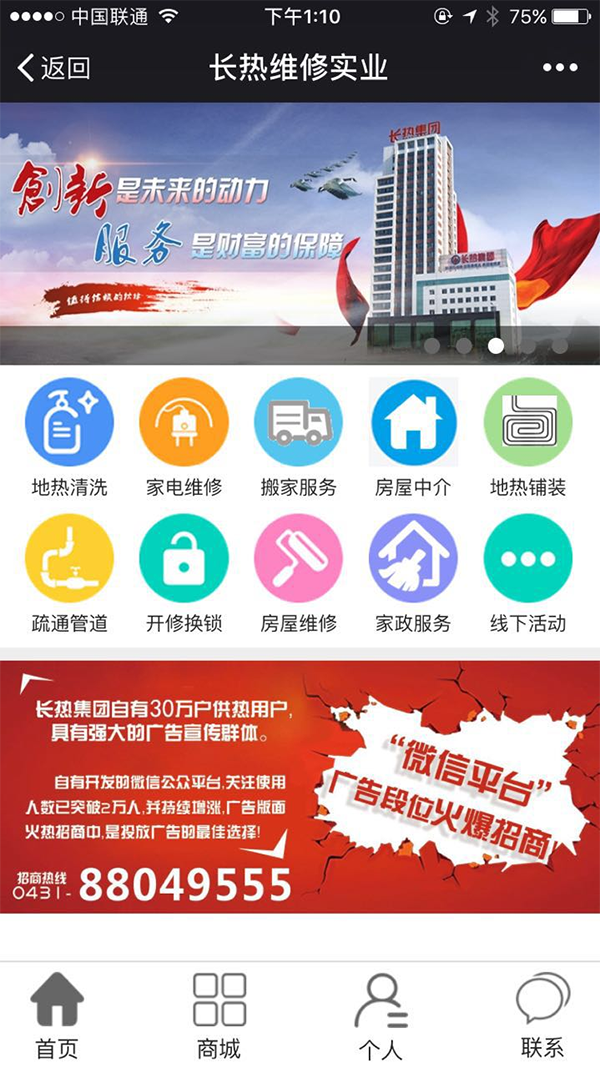The image size is (600, 1068).
Task: Switch to the 商城 mall tab
Action: [x=219, y=1015]
